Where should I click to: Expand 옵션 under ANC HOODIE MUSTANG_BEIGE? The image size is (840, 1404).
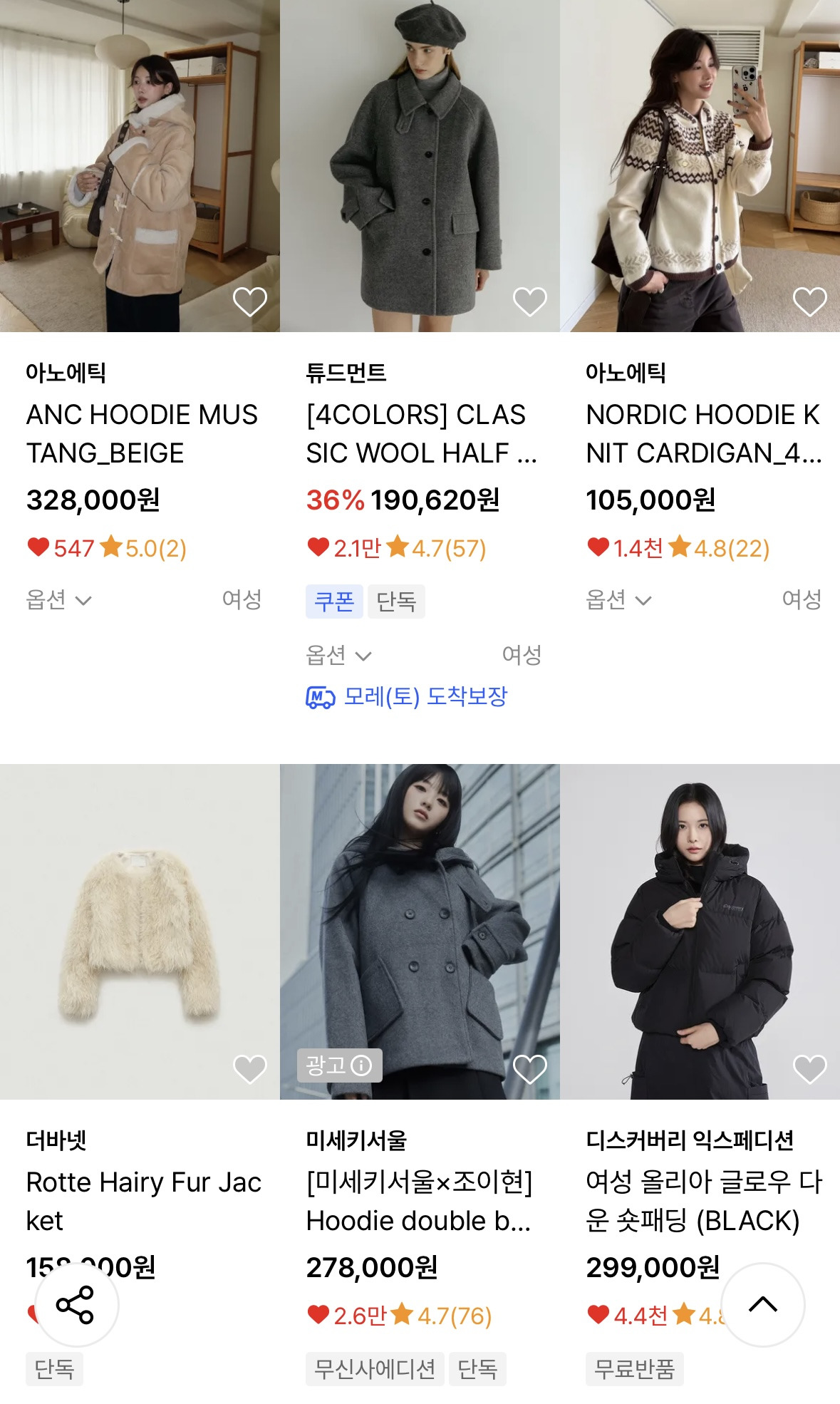tap(58, 600)
